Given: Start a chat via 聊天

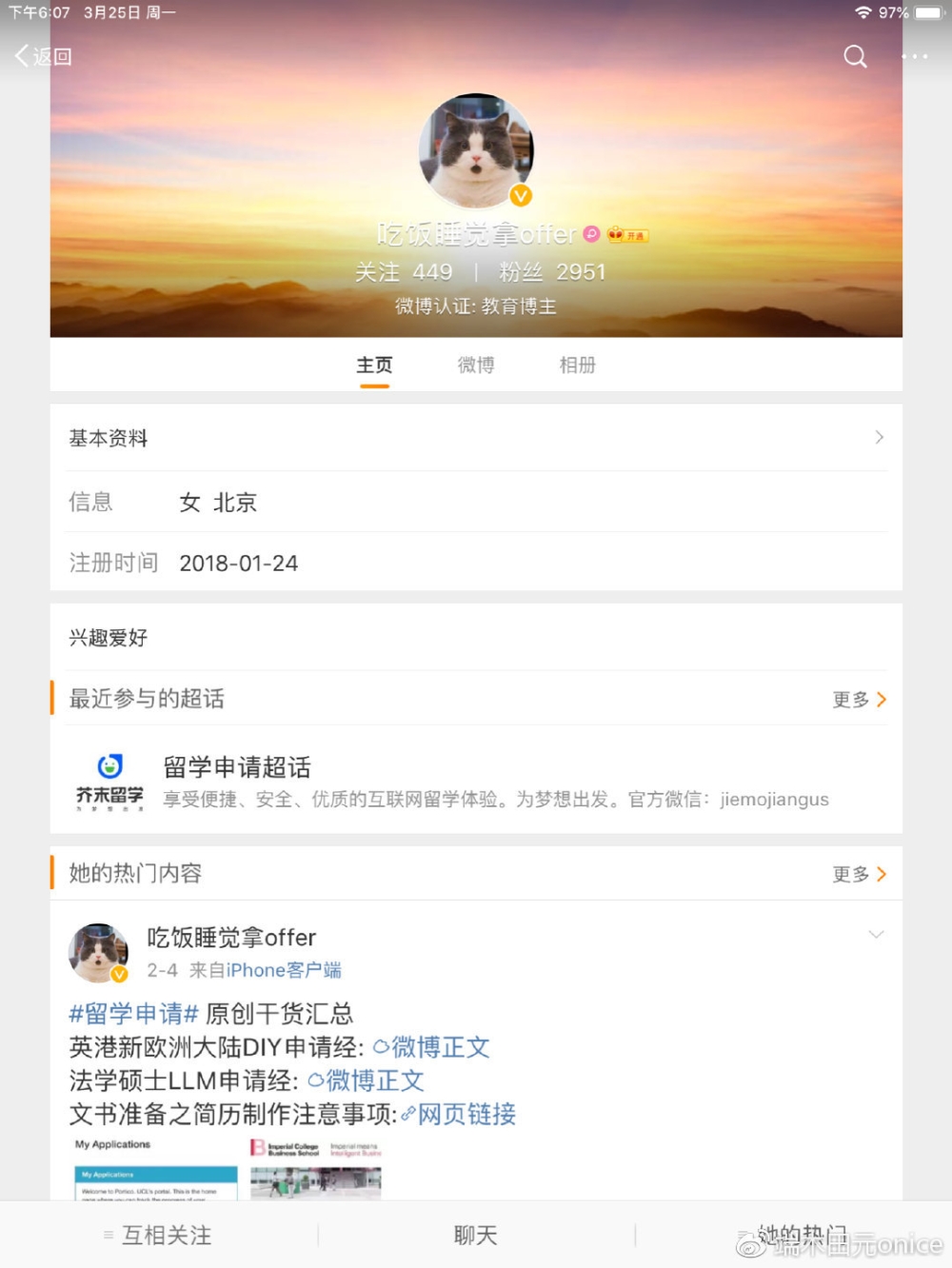Looking at the screenshot, I should 476,1236.
